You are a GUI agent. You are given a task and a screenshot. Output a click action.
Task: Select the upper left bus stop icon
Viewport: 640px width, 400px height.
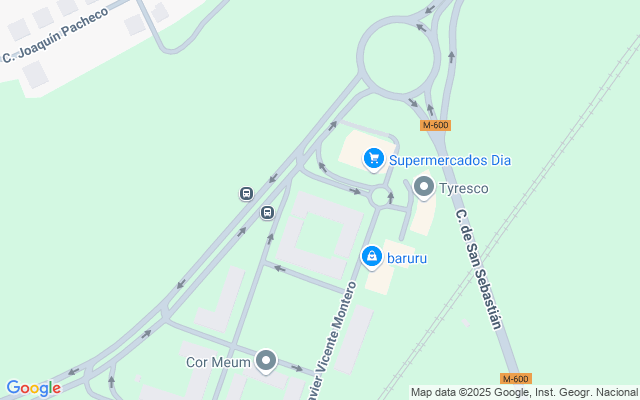[246, 193]
